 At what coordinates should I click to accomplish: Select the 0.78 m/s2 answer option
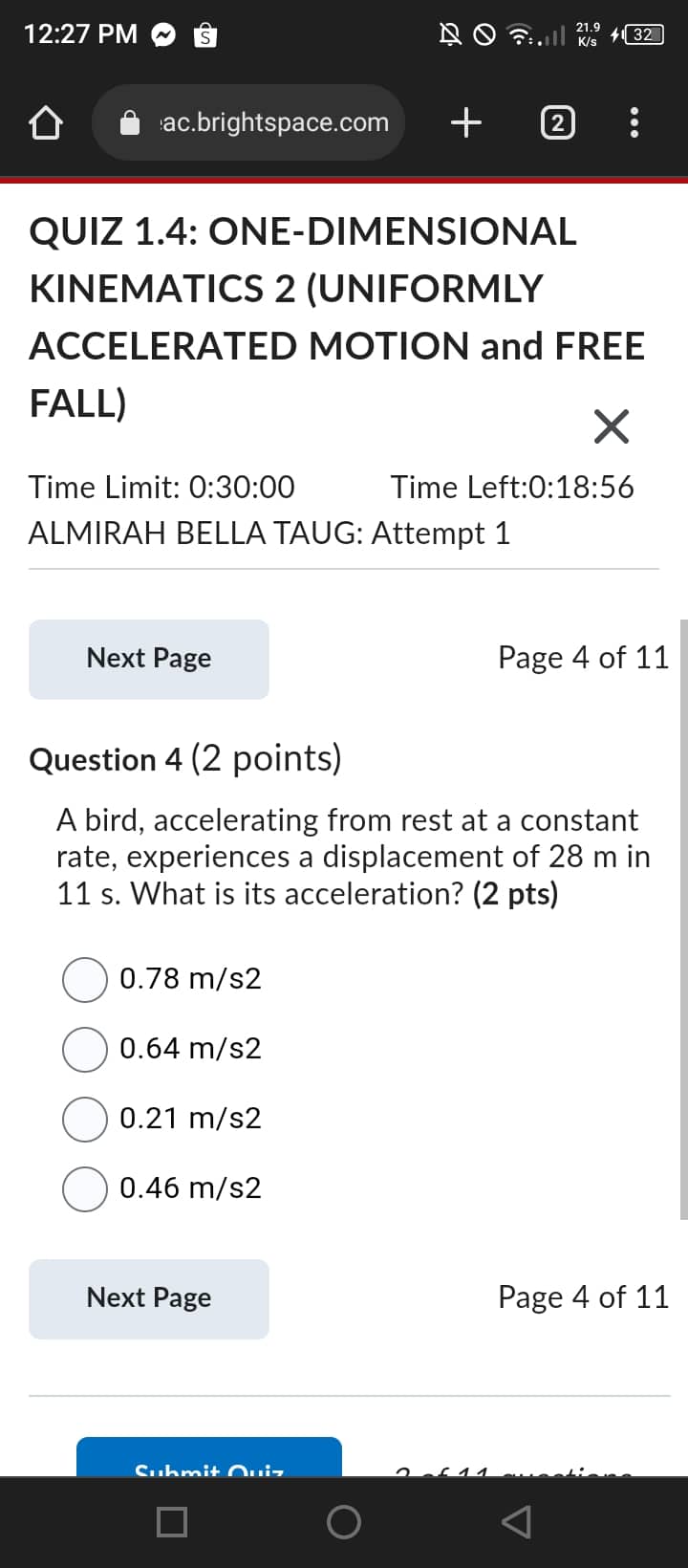coord(84,979)
